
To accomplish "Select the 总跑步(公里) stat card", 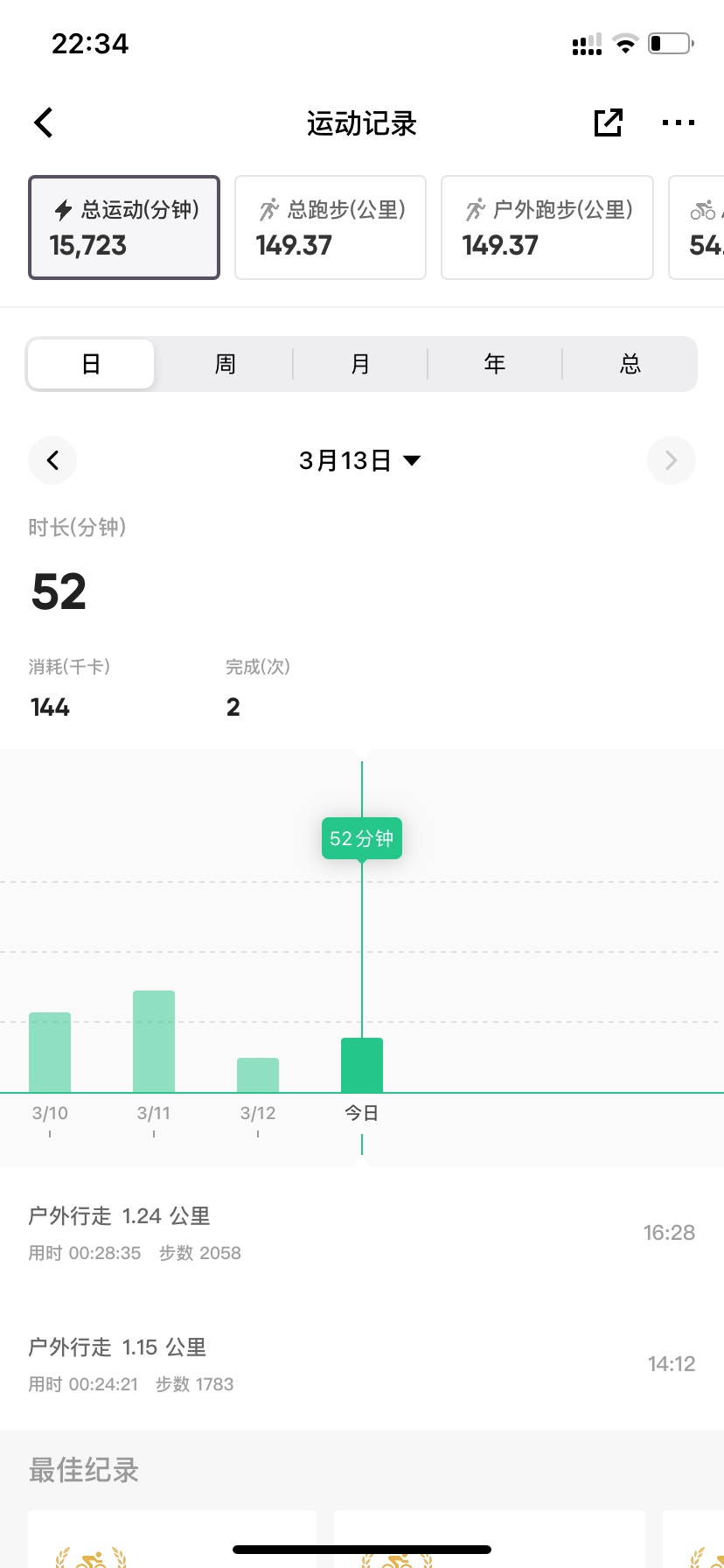I will tap(331, 227).
